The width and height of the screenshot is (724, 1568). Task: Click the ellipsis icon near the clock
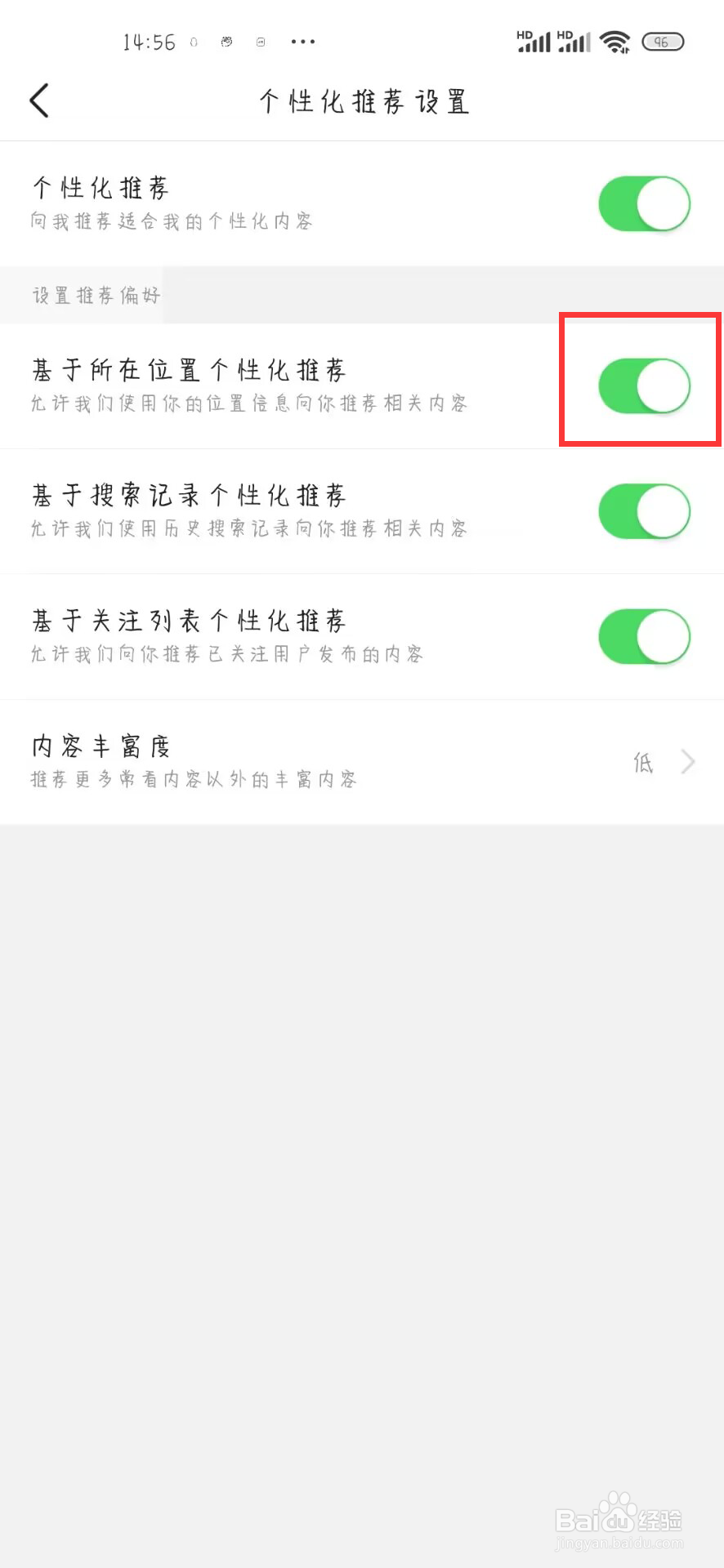point(302,41)
